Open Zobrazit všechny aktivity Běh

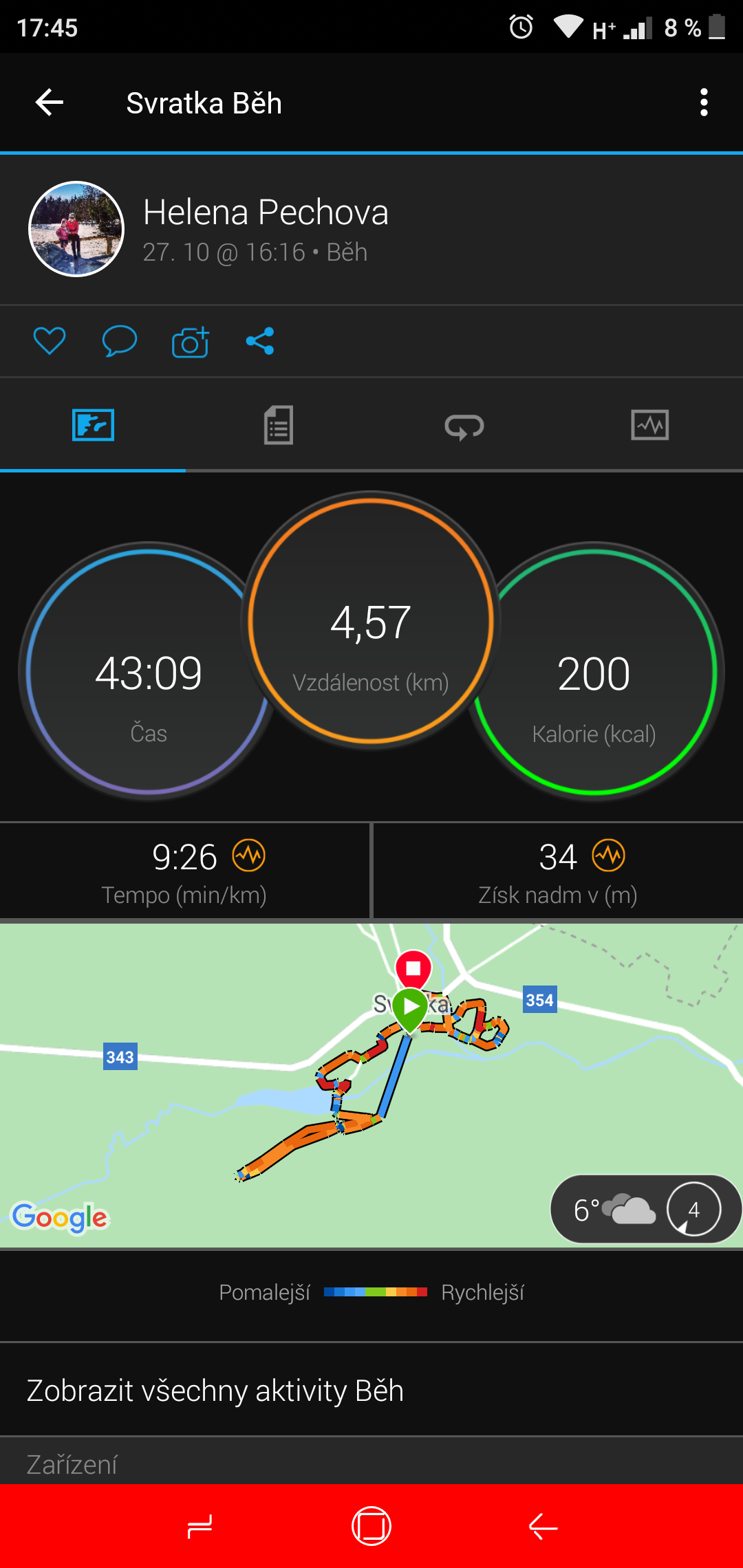pos(371,1390)
